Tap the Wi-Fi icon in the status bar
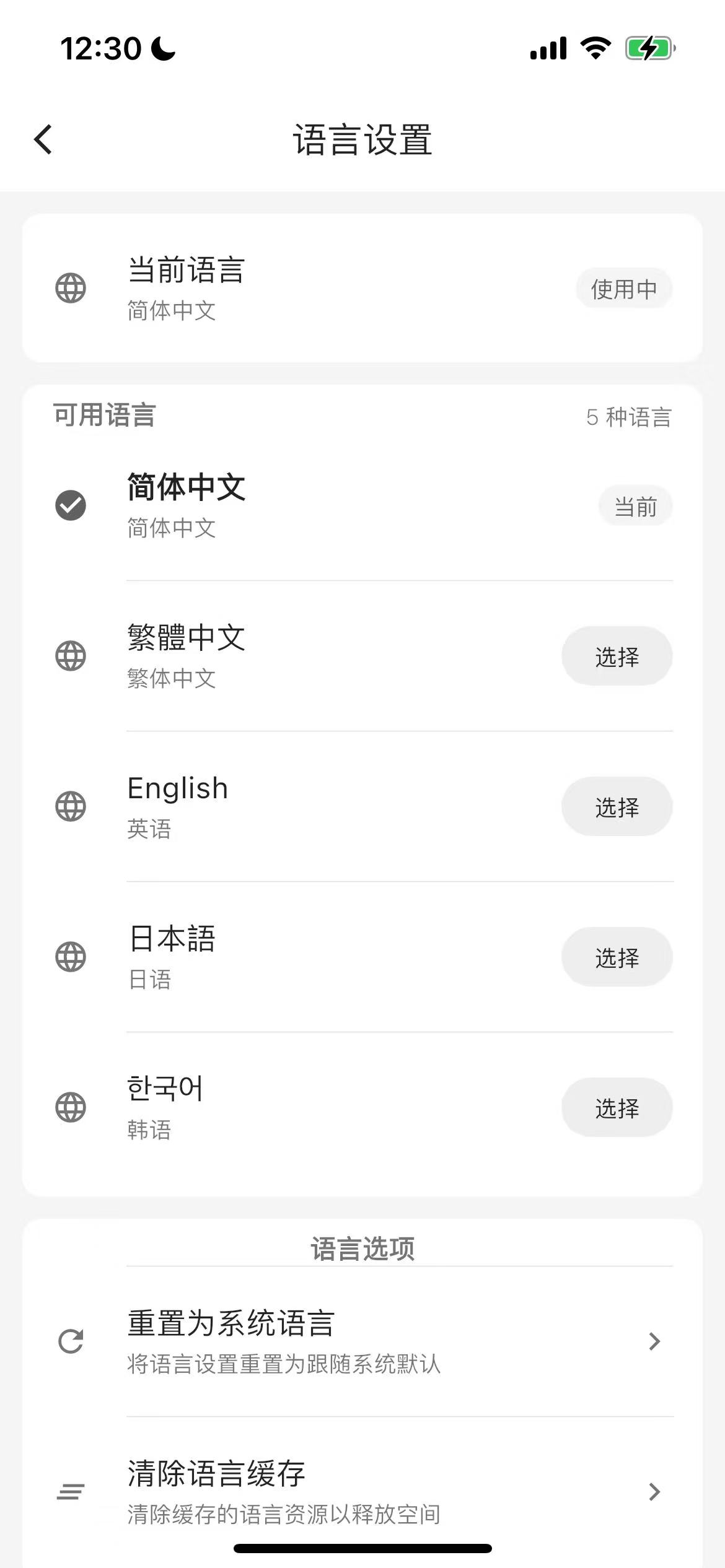The image size is (725, 1568). [594, 47]
